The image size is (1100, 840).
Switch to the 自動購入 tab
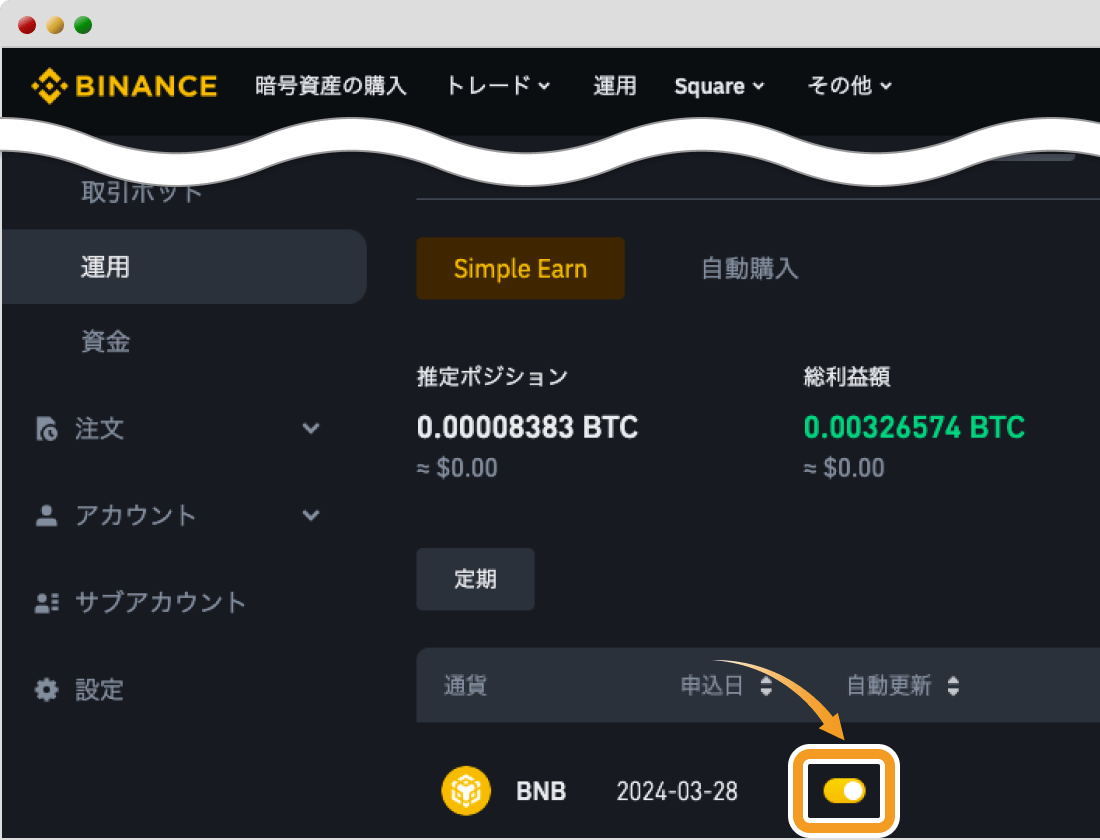[x=749, y=268]
